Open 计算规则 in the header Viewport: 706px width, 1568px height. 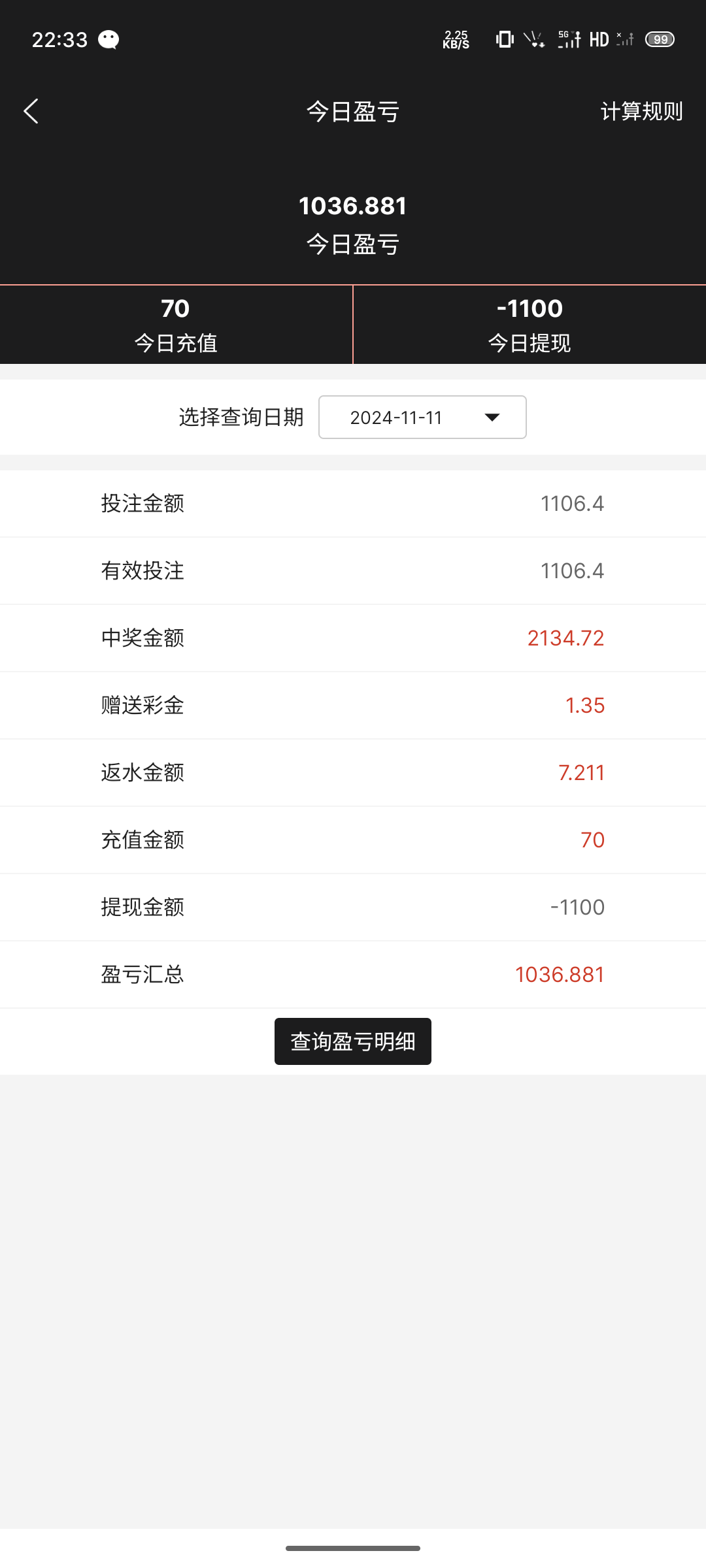641,112
